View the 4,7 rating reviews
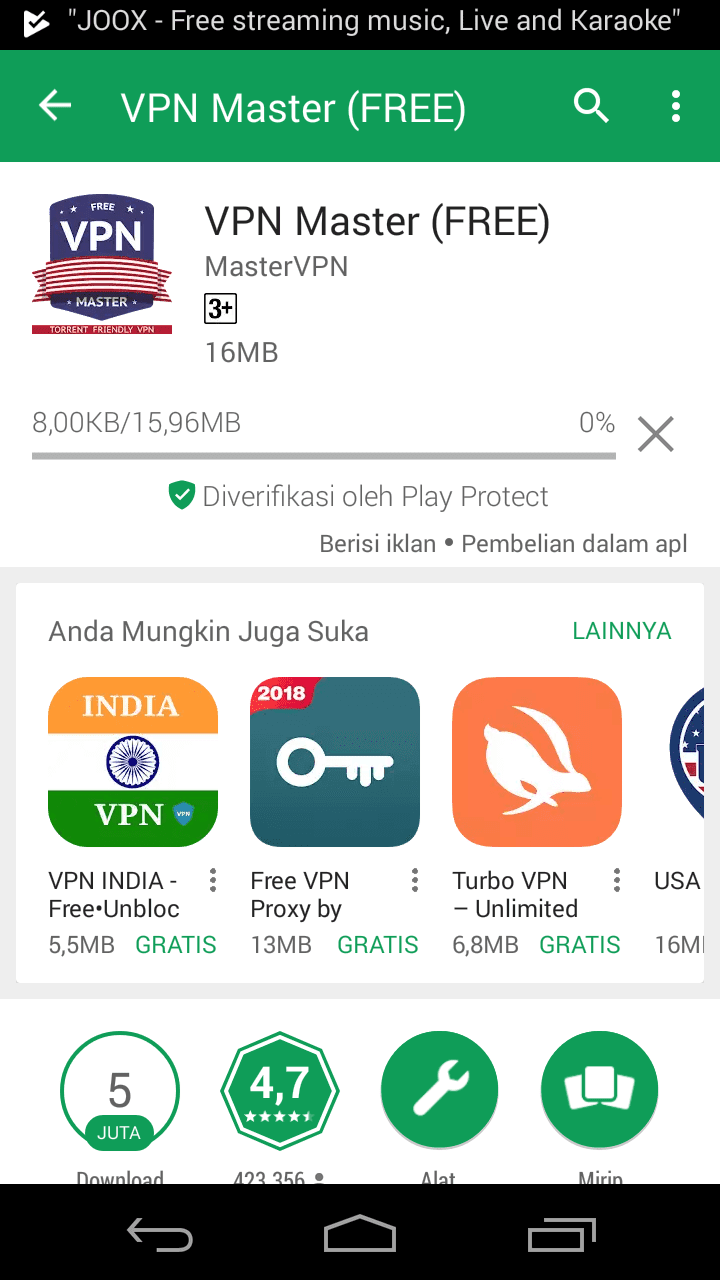This screenshot has height=1280, width=720. click(x=279, y=1091)
